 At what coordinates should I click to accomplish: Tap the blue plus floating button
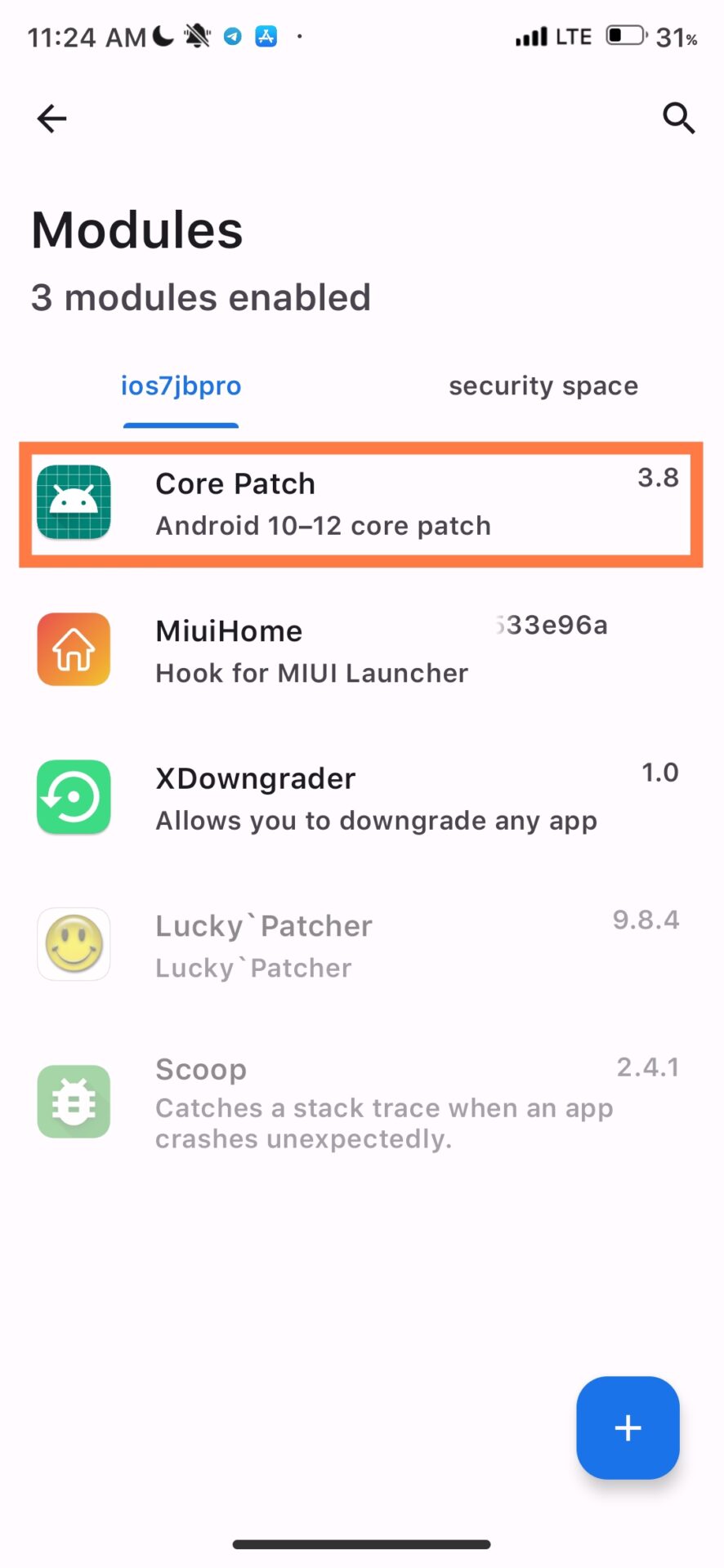627,1428
